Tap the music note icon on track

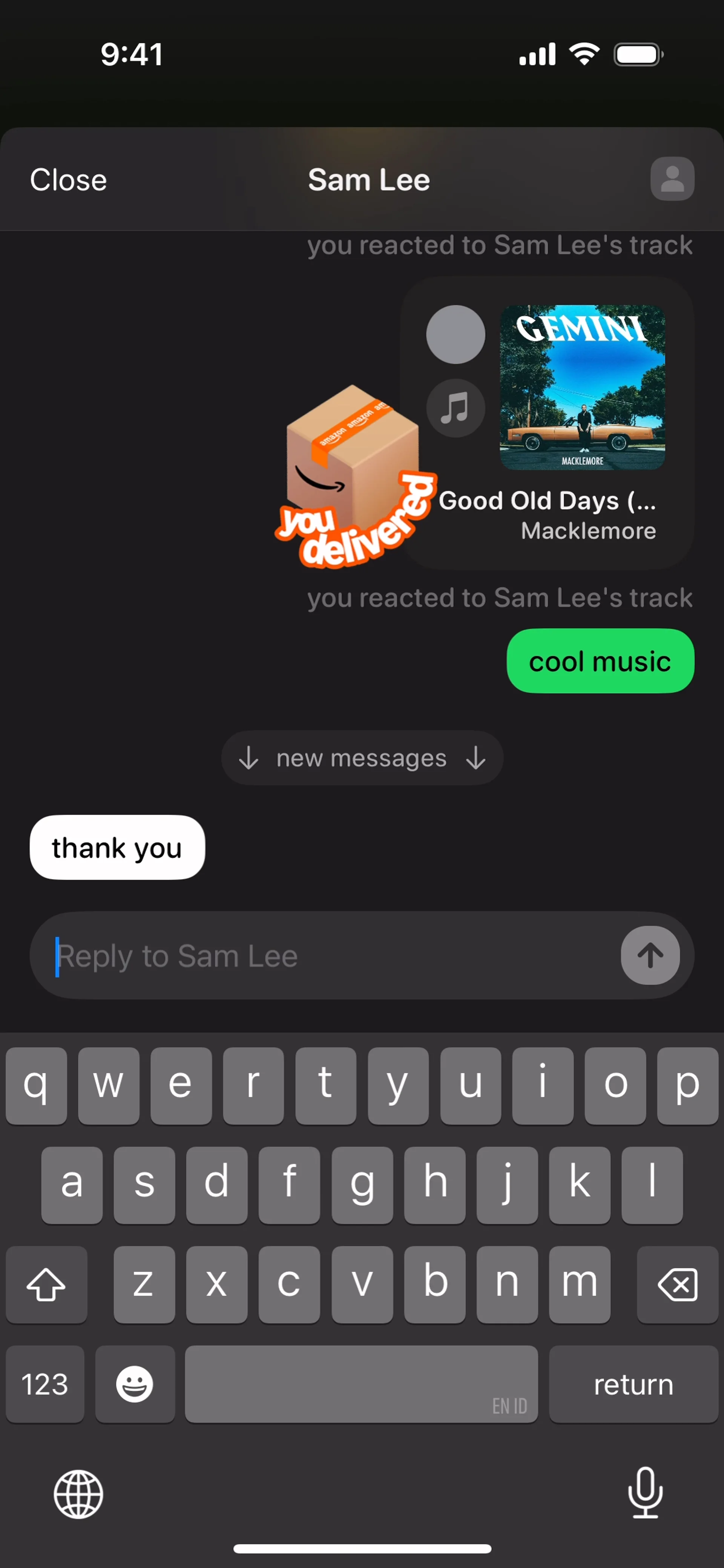coord(456,408)
